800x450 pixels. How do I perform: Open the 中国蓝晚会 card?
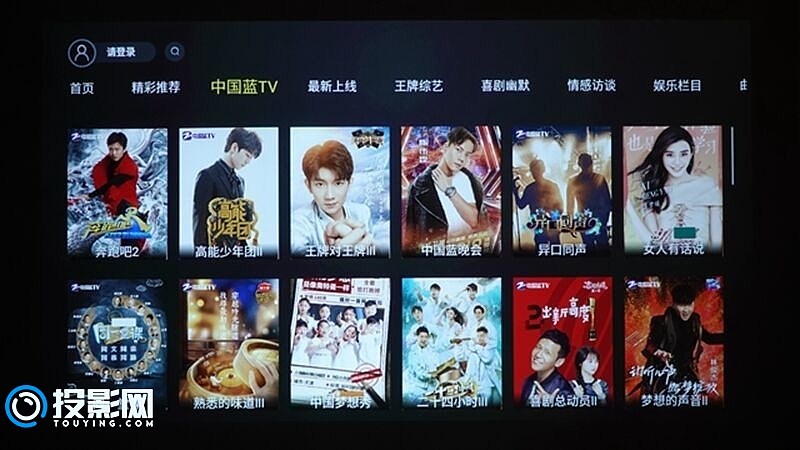point(450,190)
